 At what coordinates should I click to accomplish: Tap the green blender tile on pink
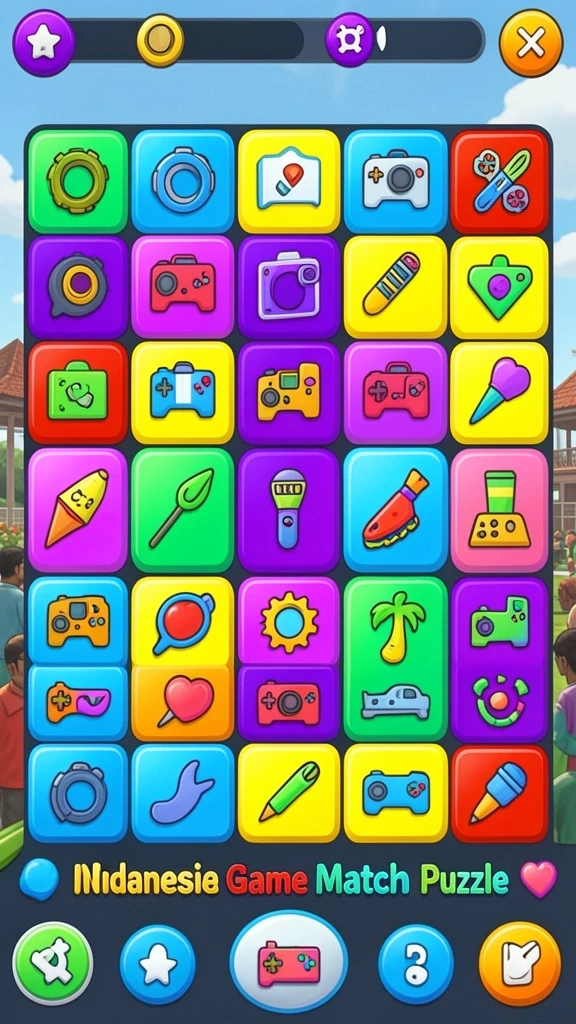tap(500, 509)
